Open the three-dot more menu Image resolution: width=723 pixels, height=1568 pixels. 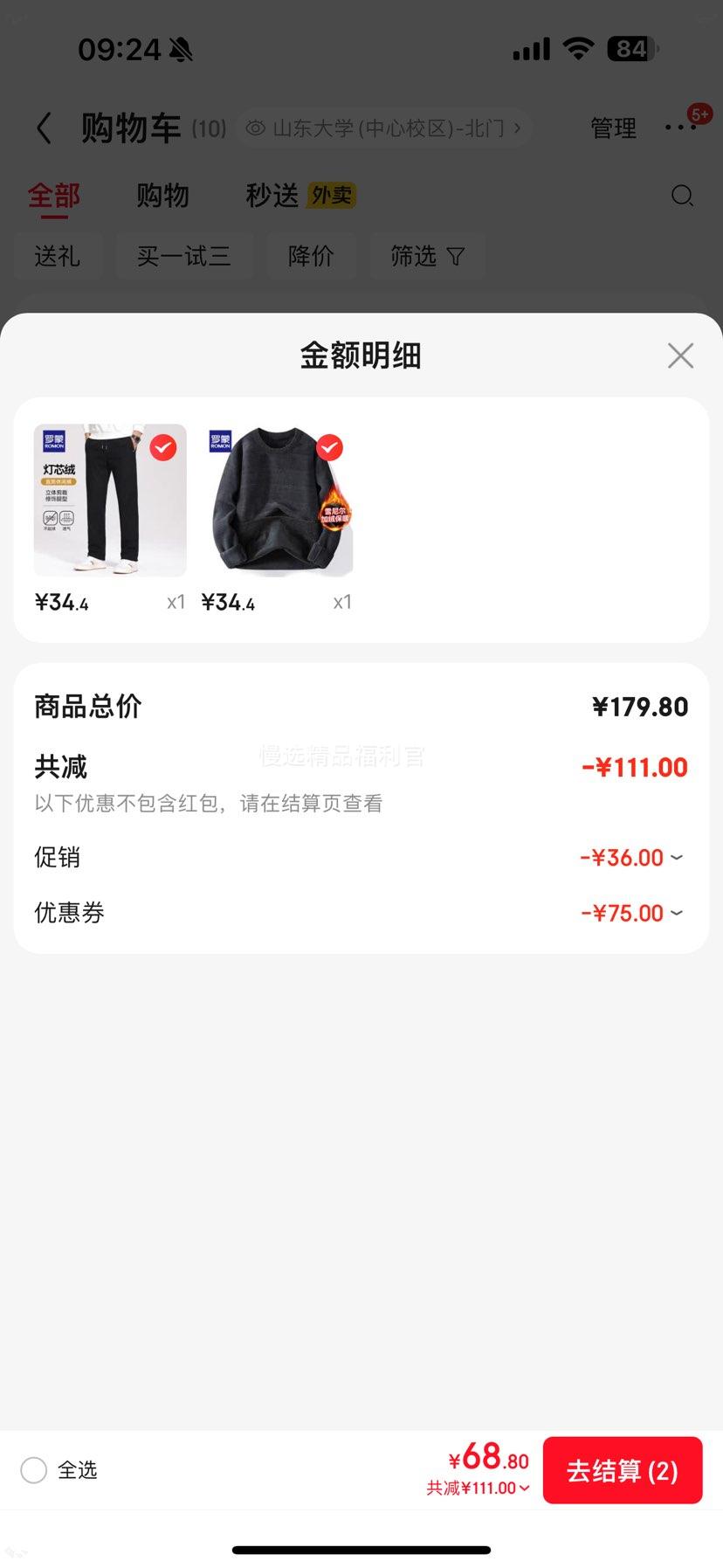[680, 128]
